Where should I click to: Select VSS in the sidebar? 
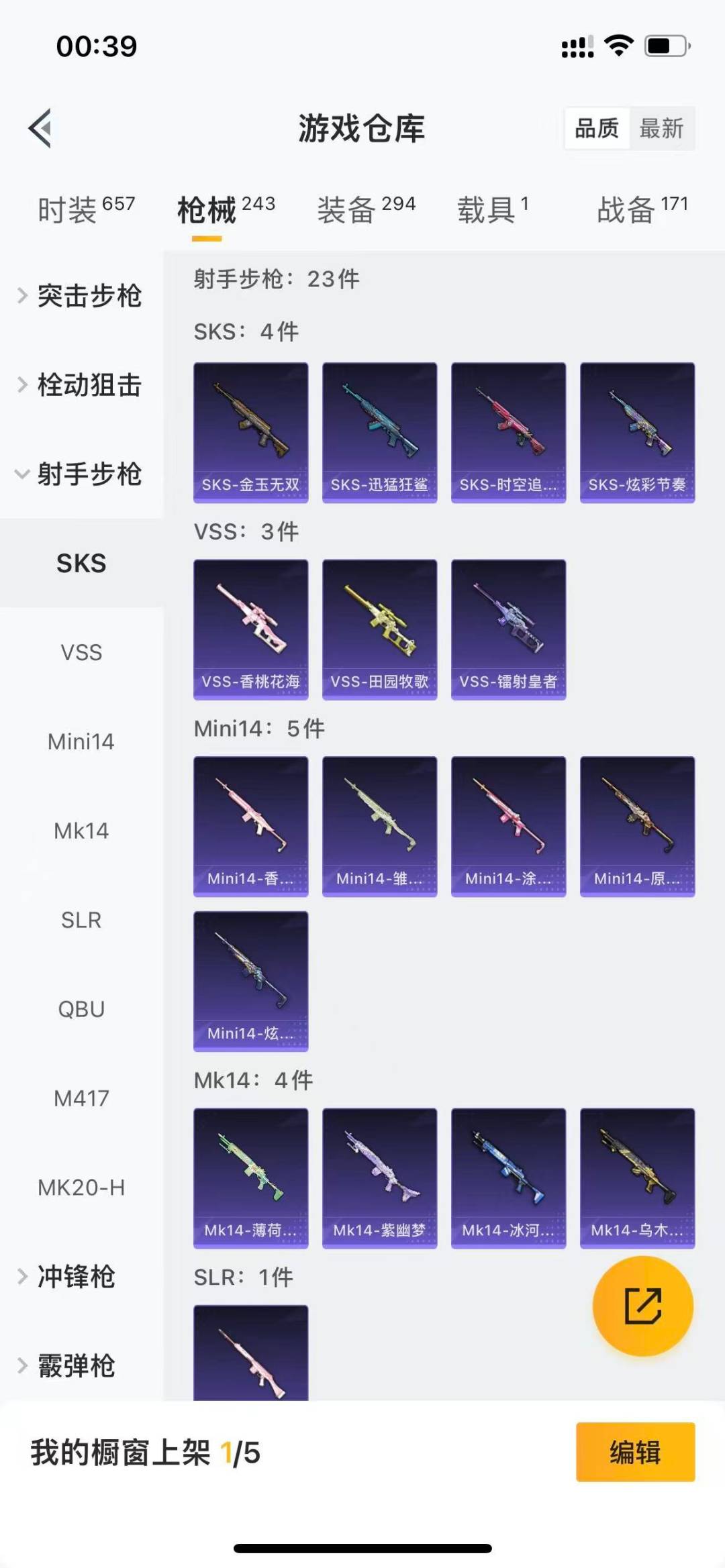click(x=81, y=652)
